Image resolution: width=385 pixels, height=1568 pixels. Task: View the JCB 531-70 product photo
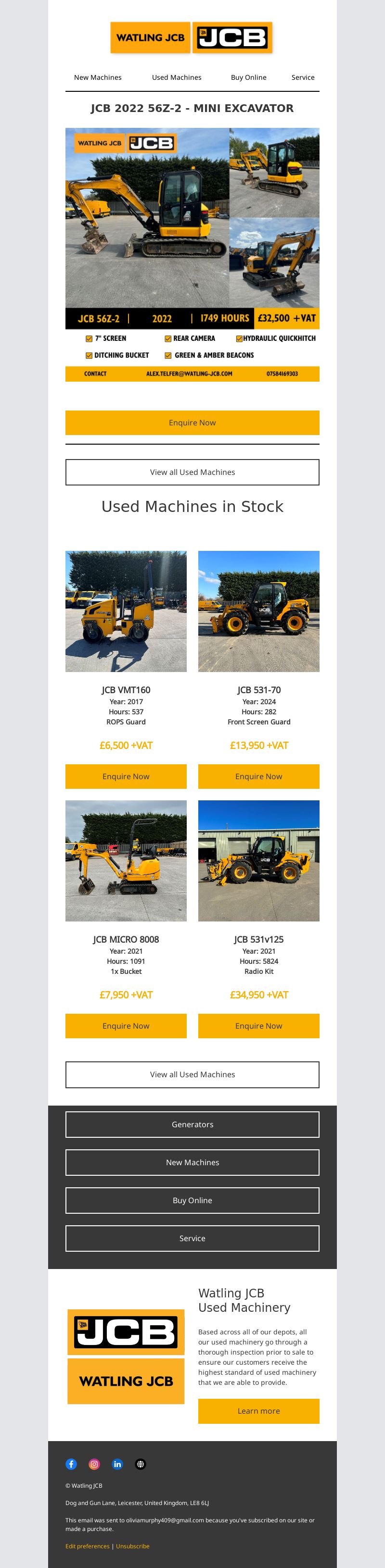258,611
